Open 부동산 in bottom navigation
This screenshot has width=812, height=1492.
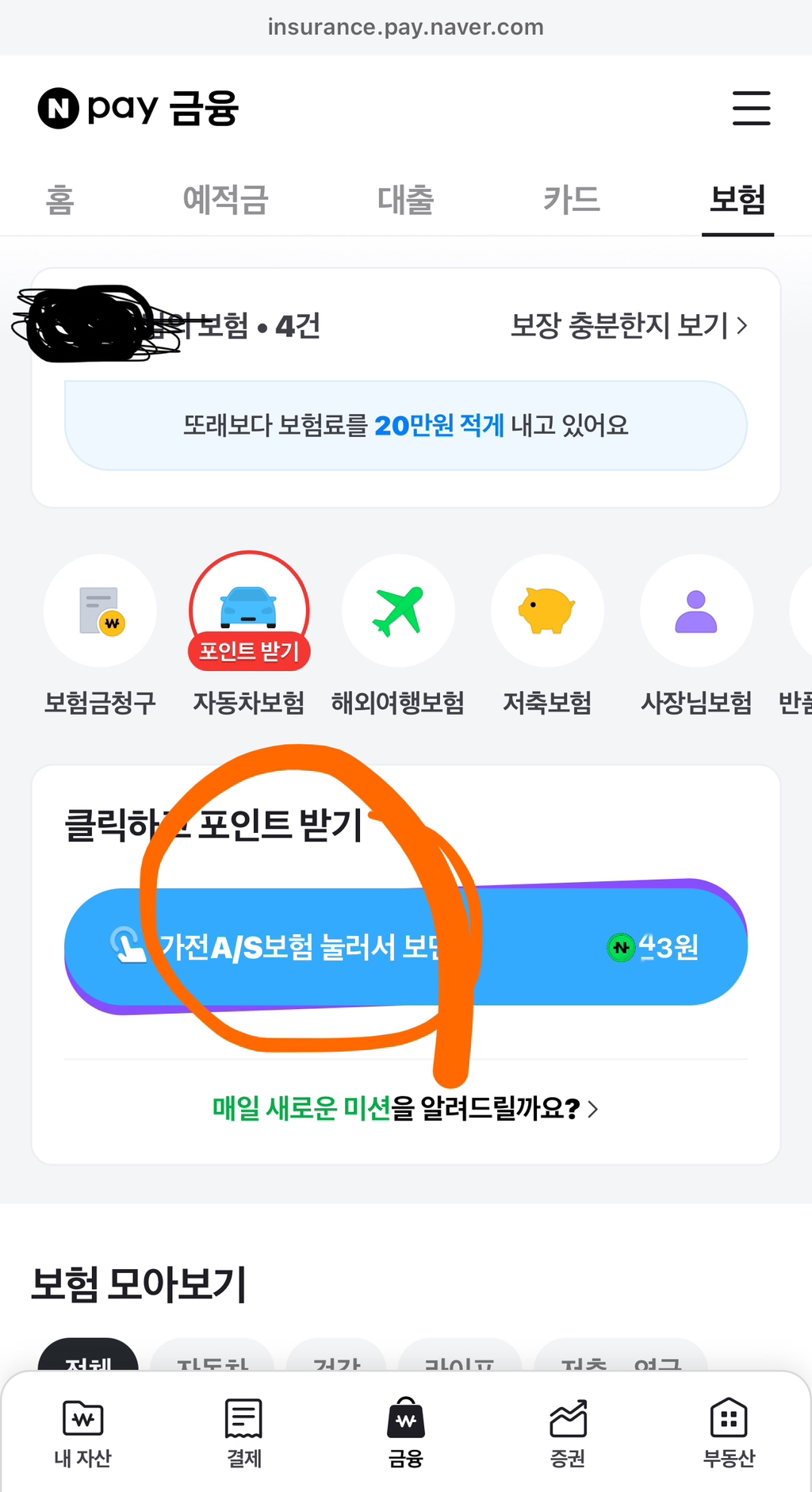click(x=730, y=1433)
